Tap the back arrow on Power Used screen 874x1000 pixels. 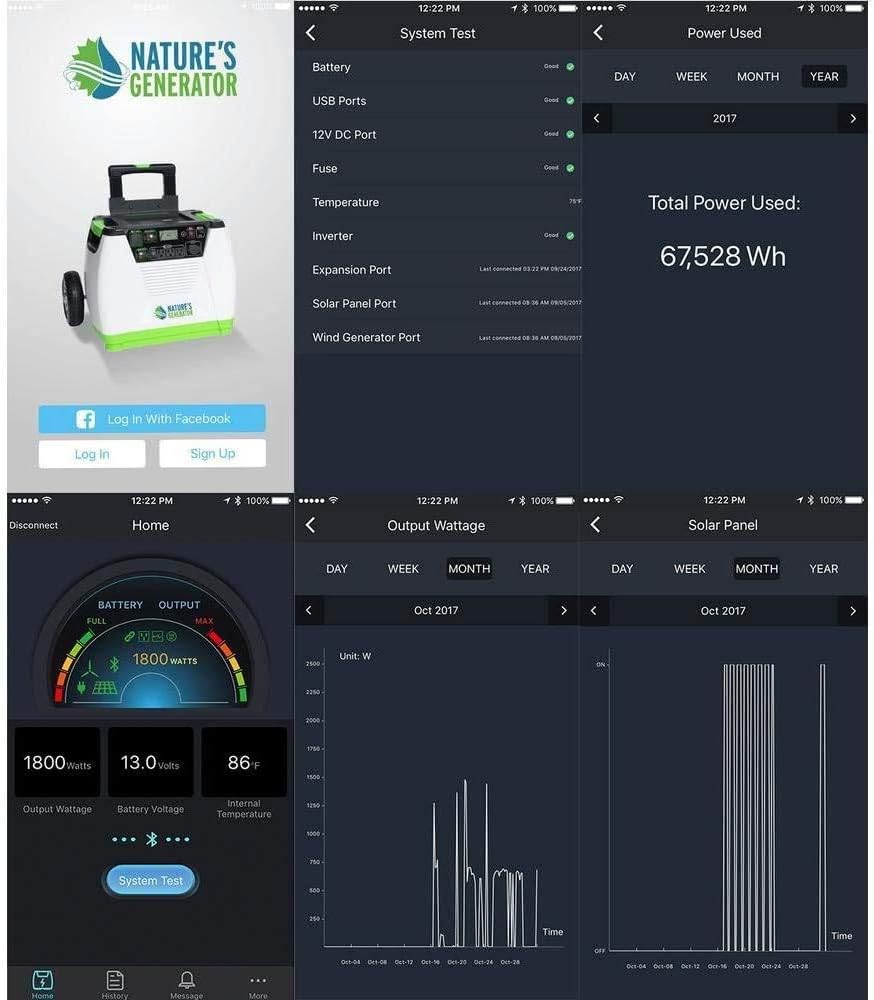point(597,32)
